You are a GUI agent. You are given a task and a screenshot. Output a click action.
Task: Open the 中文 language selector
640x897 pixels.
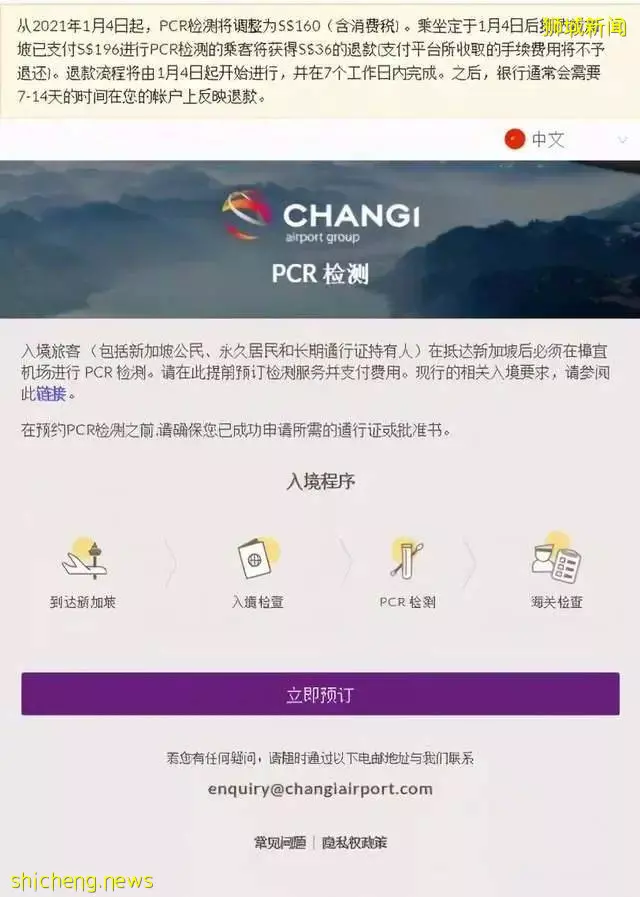pyautogui.click(x=536, y=140)
